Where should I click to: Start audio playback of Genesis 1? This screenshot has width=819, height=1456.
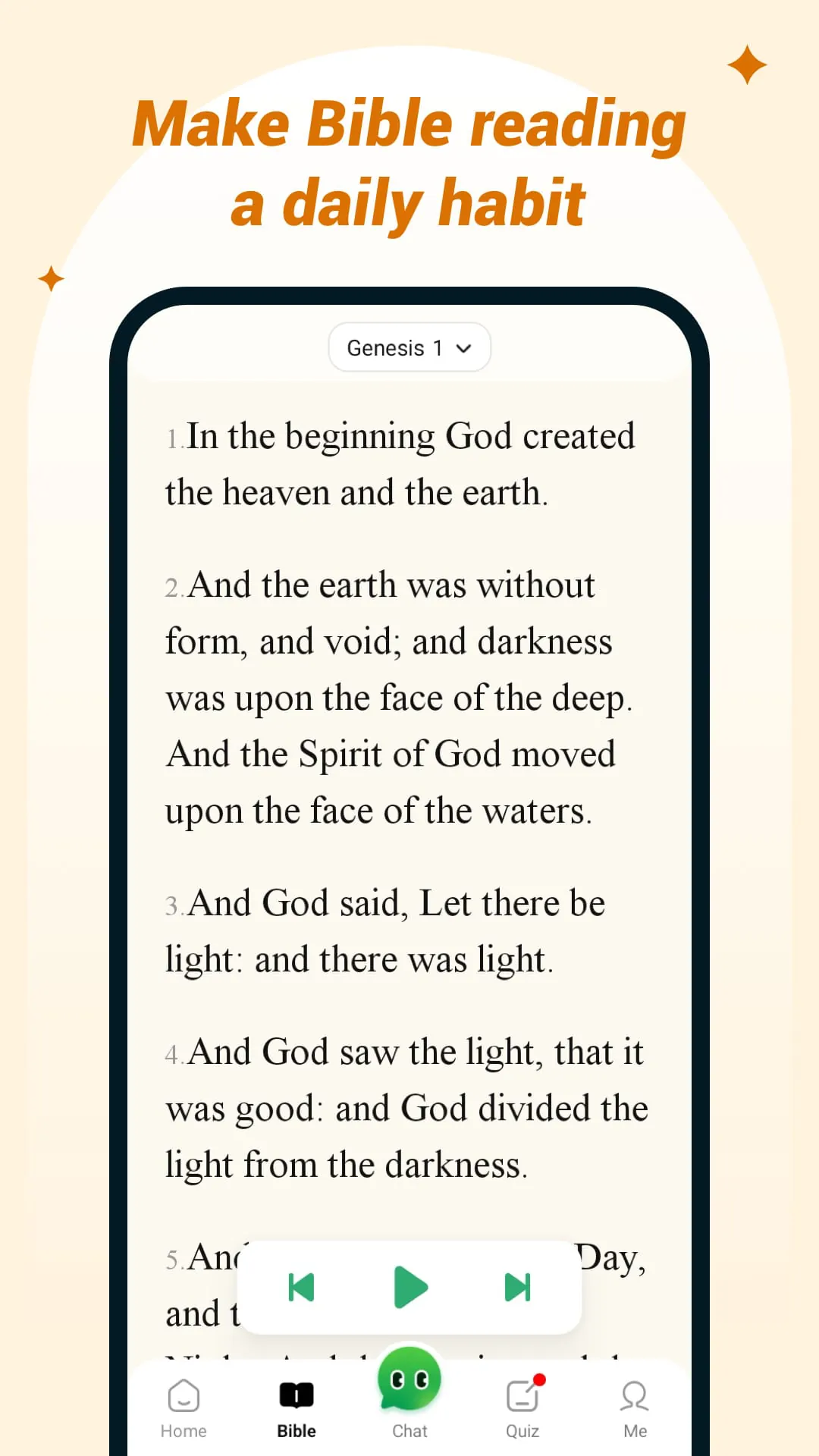[x=409, y=1285]
